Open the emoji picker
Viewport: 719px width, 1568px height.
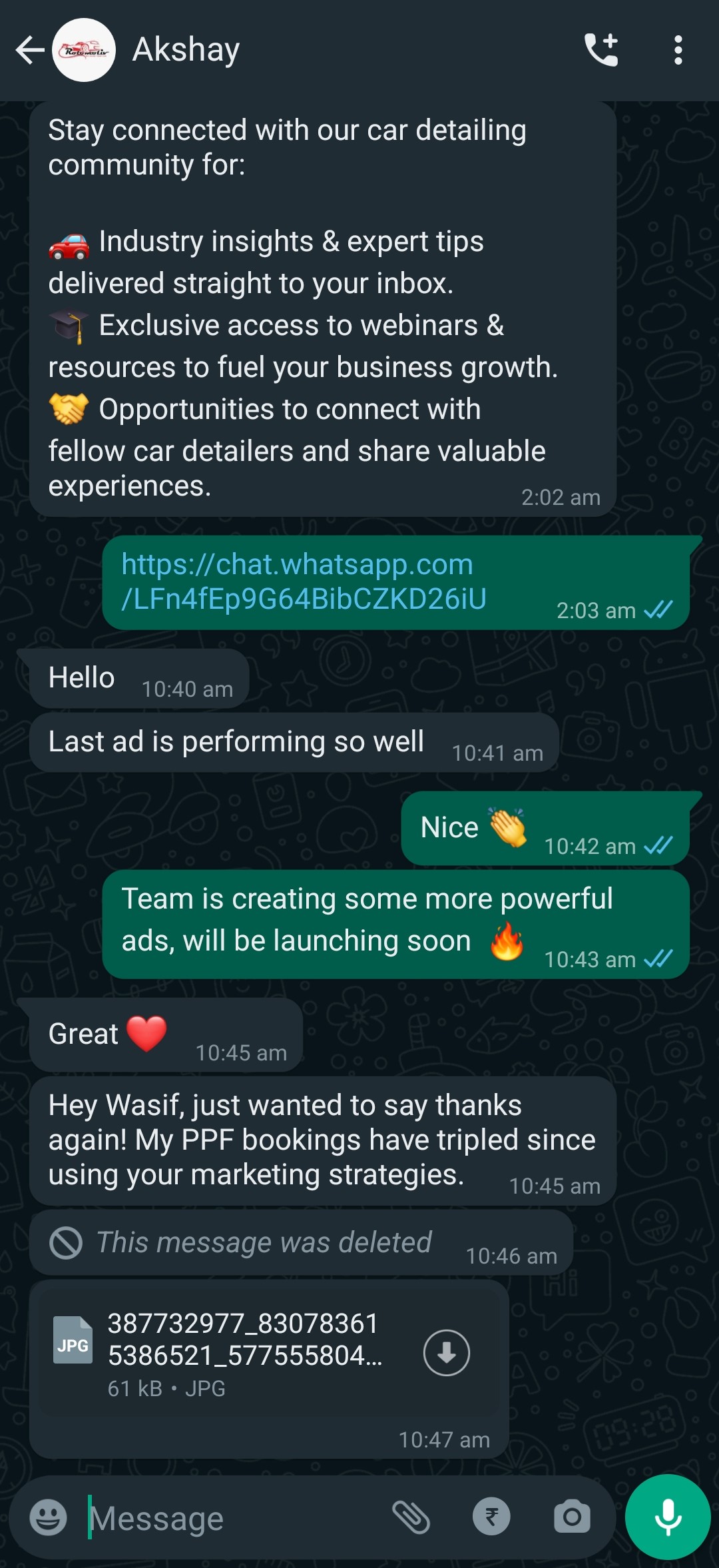pos(49,1518)
